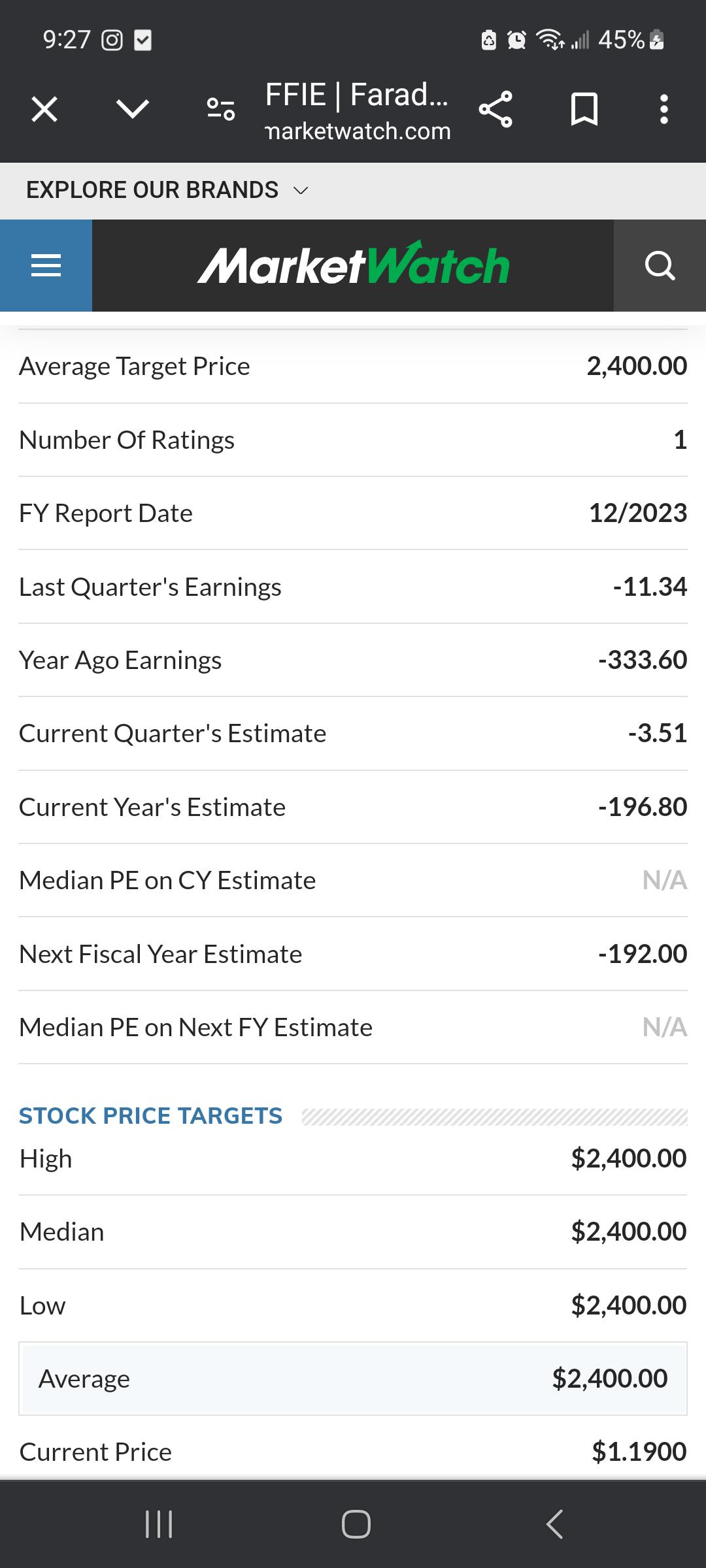
Task: Bookmark the current page
Action: (x=584, y=108)
